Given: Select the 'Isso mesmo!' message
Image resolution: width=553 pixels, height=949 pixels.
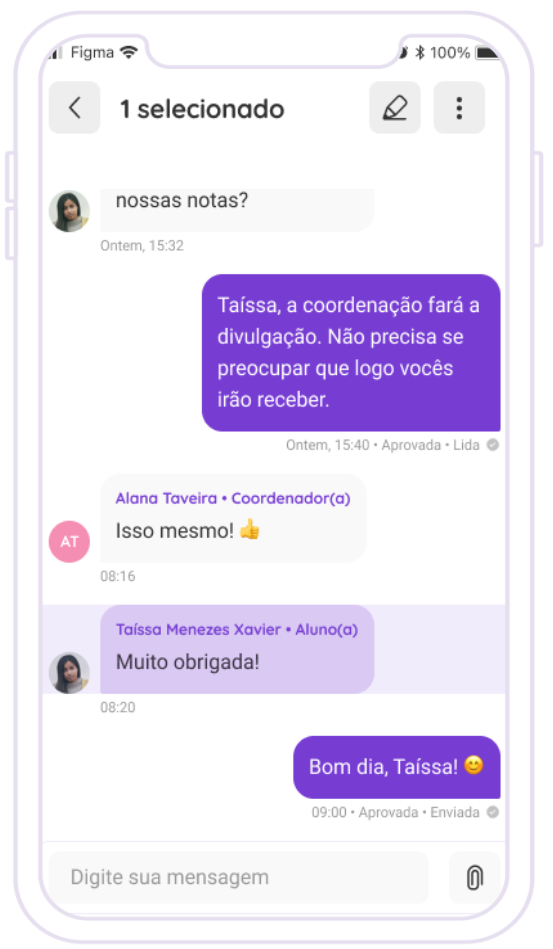Looking at the screenshot, I should (234, 518).
